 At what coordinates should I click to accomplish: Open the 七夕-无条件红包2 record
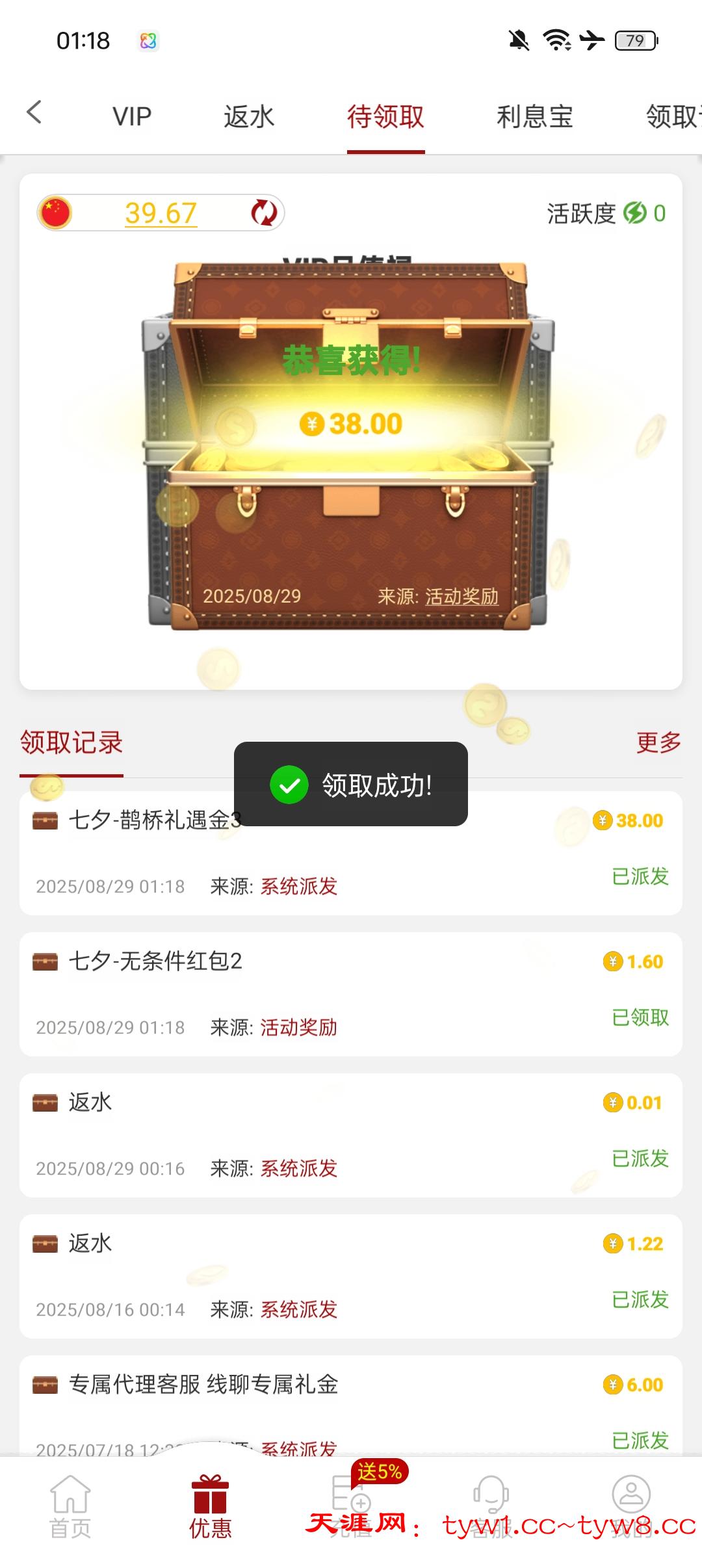(x=351, y=994)
